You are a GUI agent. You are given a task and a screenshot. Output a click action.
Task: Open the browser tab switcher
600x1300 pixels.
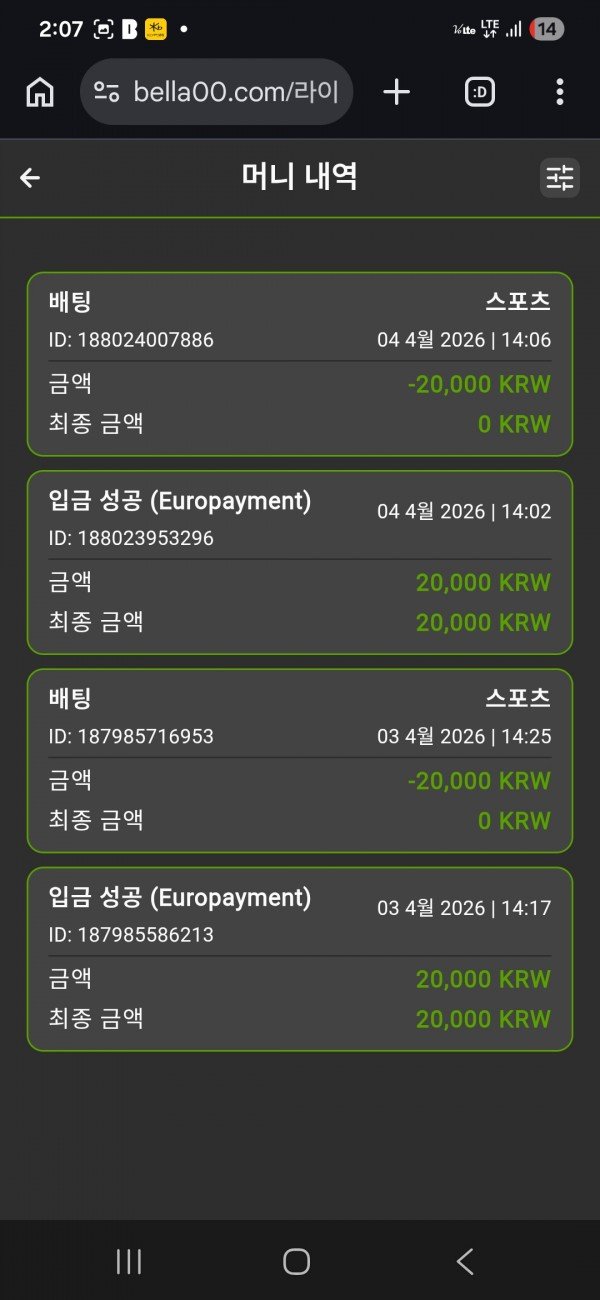point(480,92)
